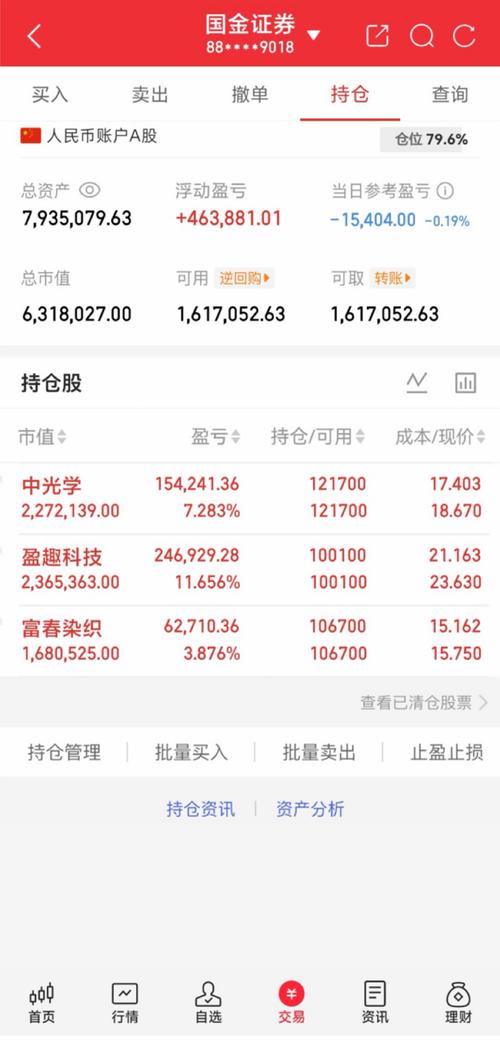The image size is (500, 1040).
Task: Tap the share icon in header
Action: [x=377, y=36]
